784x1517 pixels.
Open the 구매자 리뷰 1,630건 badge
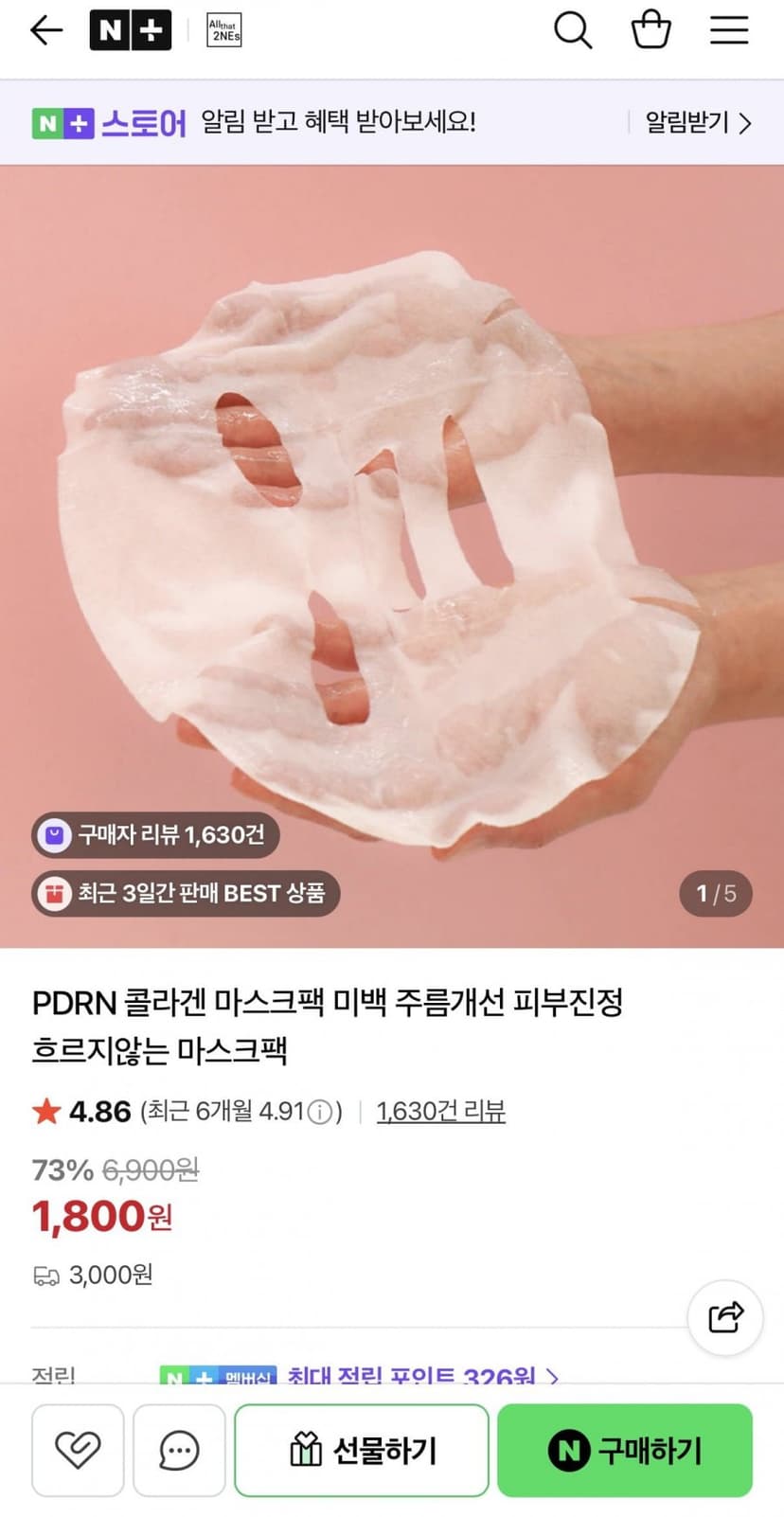point(155,834)
